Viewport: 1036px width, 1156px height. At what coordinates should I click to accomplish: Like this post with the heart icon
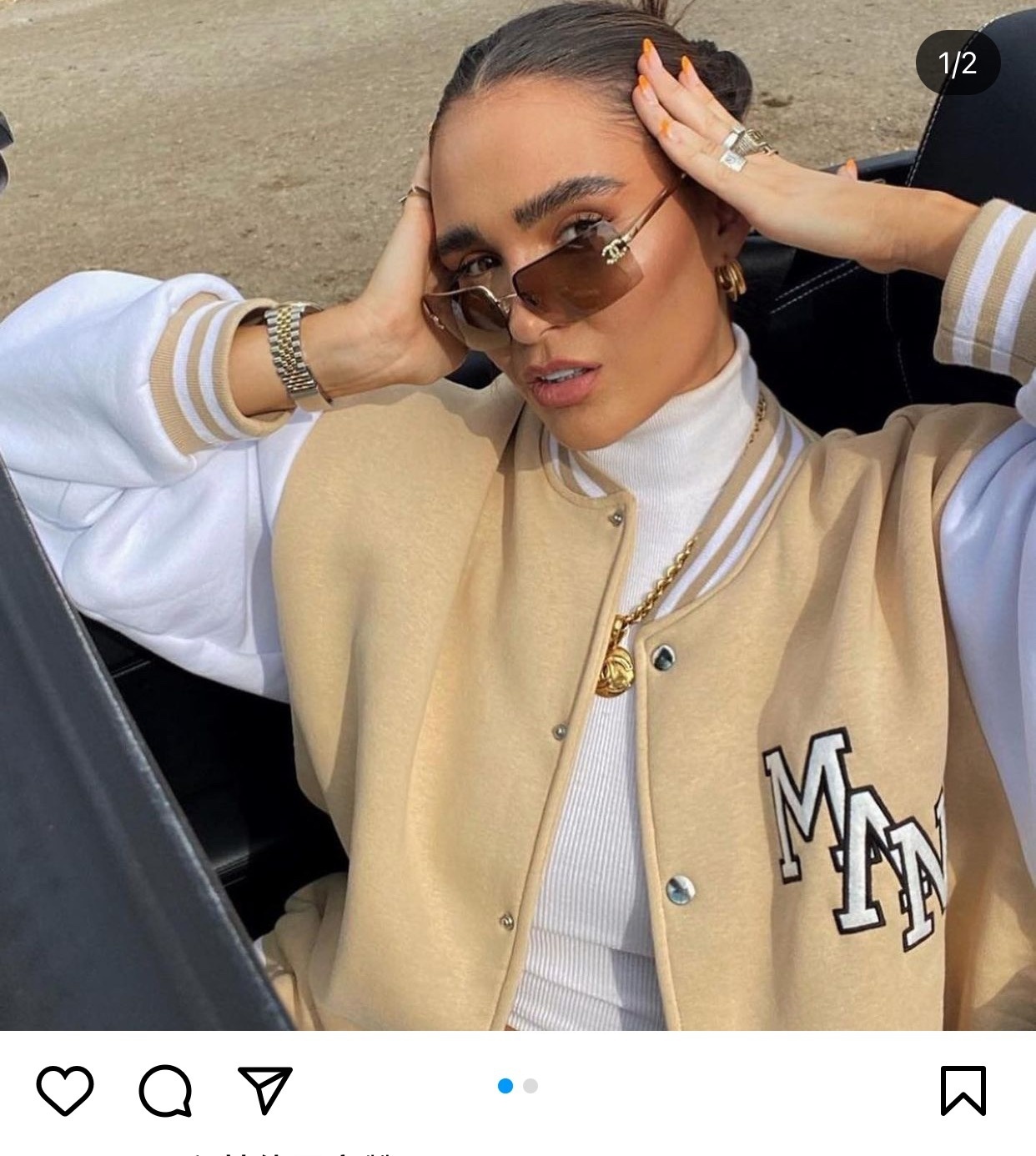point(65,1089)
